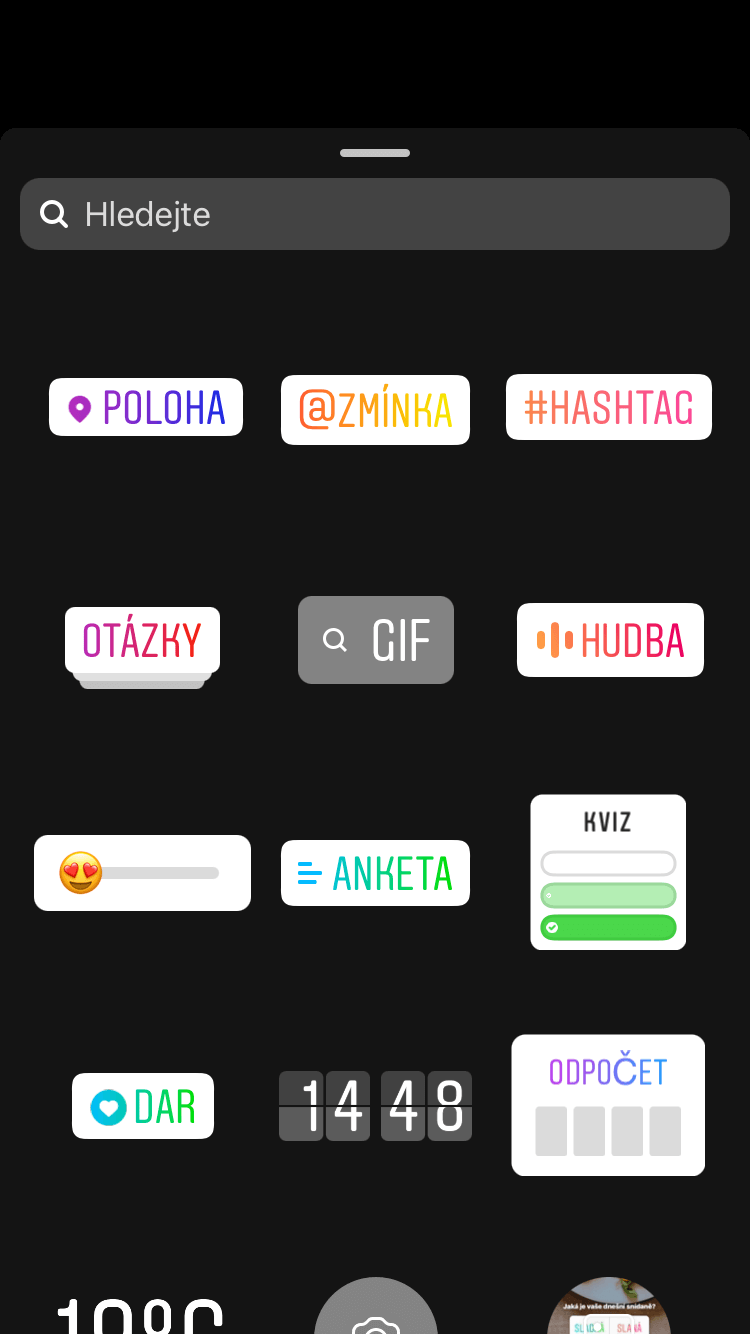Screen dimensions: 750x1334
Task: Tap the Hledejte search field
Action: tap(375, 214)
